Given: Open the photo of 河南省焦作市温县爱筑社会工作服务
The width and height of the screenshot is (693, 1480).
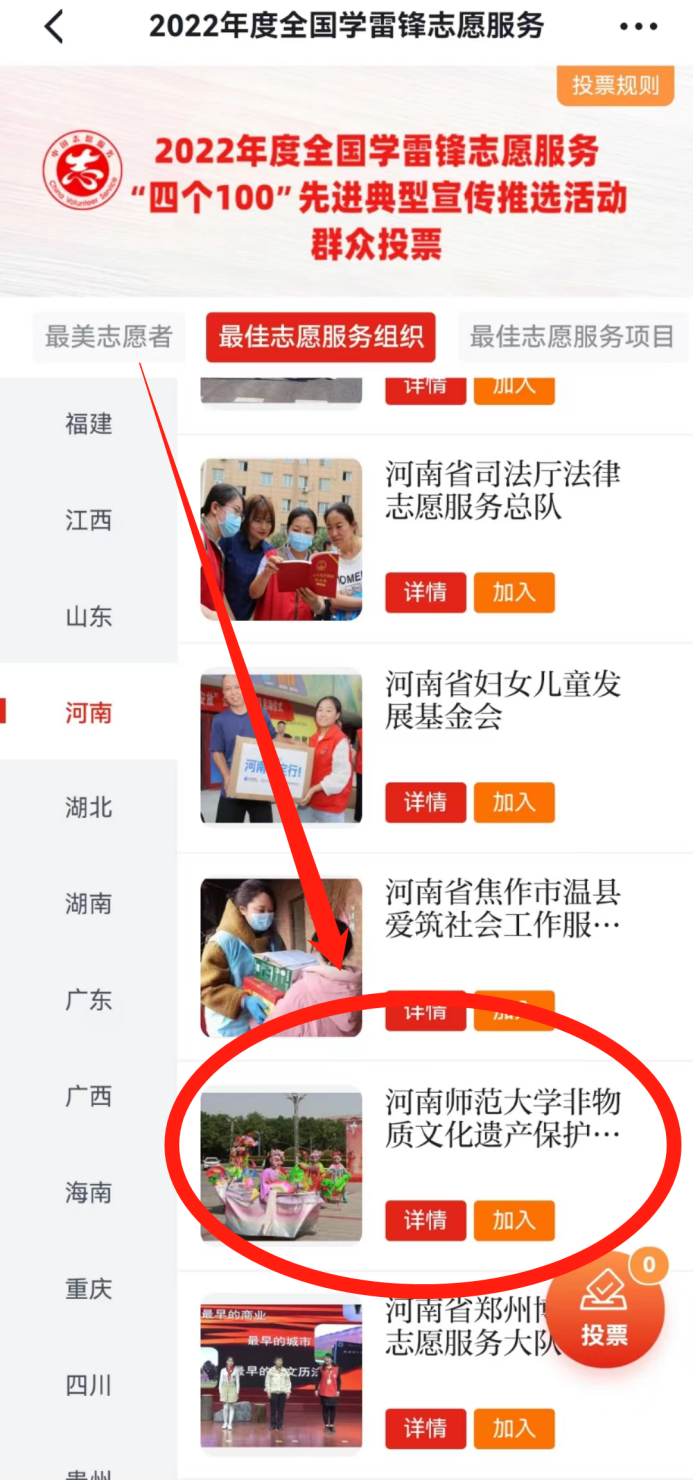Looking at the screenshot, I should tap(281, 957).
